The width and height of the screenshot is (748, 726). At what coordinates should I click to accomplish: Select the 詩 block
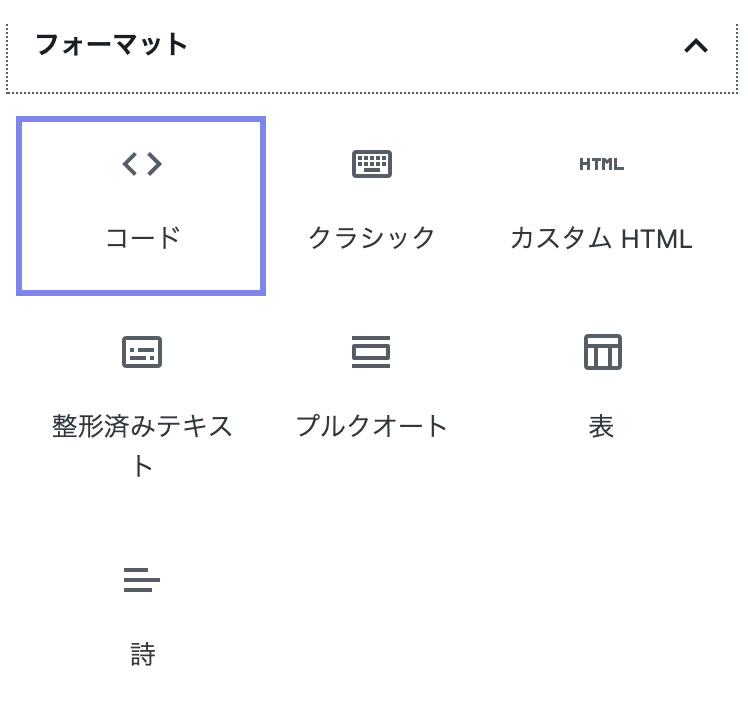(x=141, y=615)
